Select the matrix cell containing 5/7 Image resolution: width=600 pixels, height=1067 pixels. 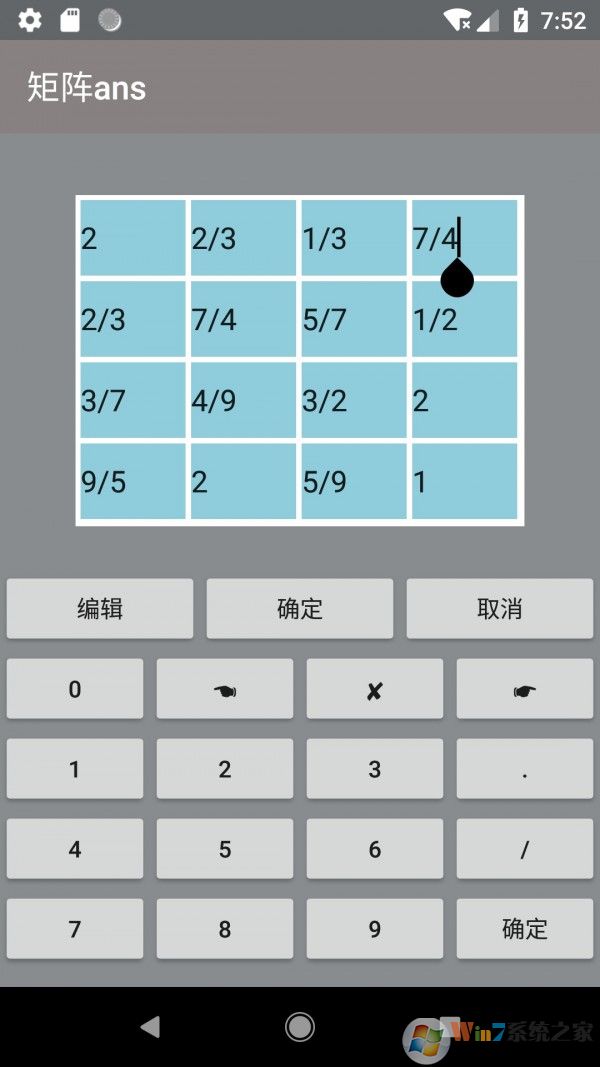354,319
